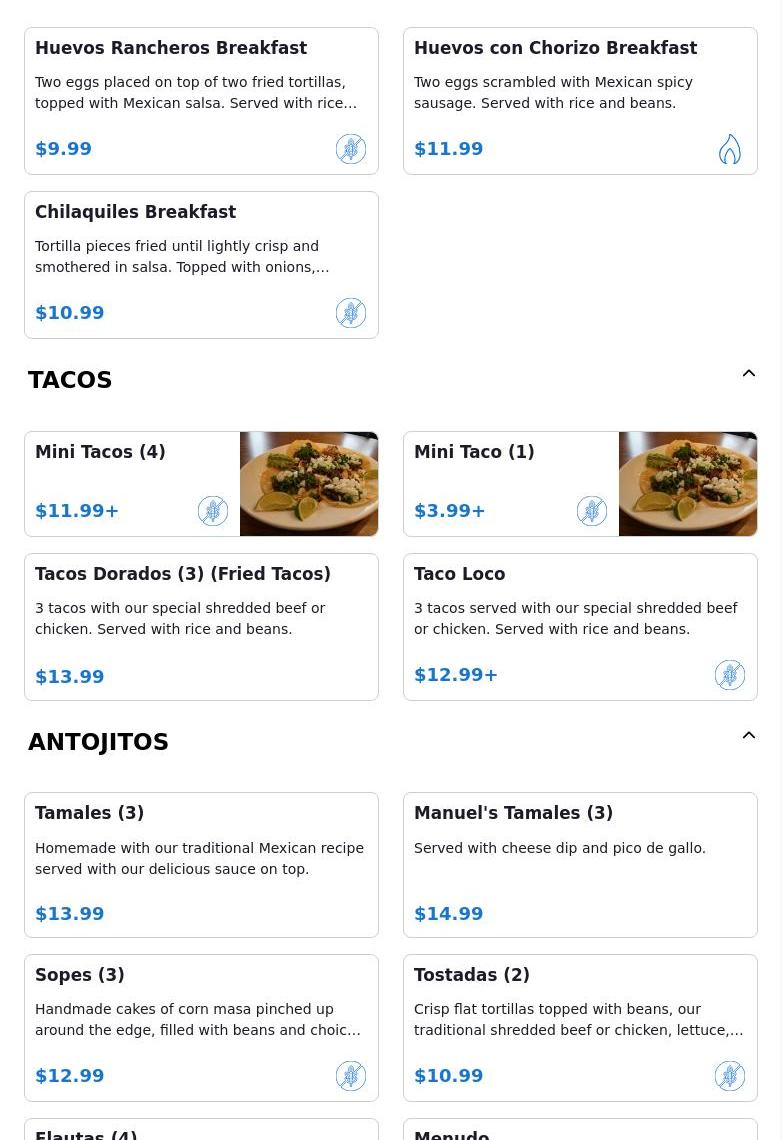The height and width of the screenshot is (1140, 782).
Task: Collapse the ANTOJITOS section
Action: tap(748, 736)
